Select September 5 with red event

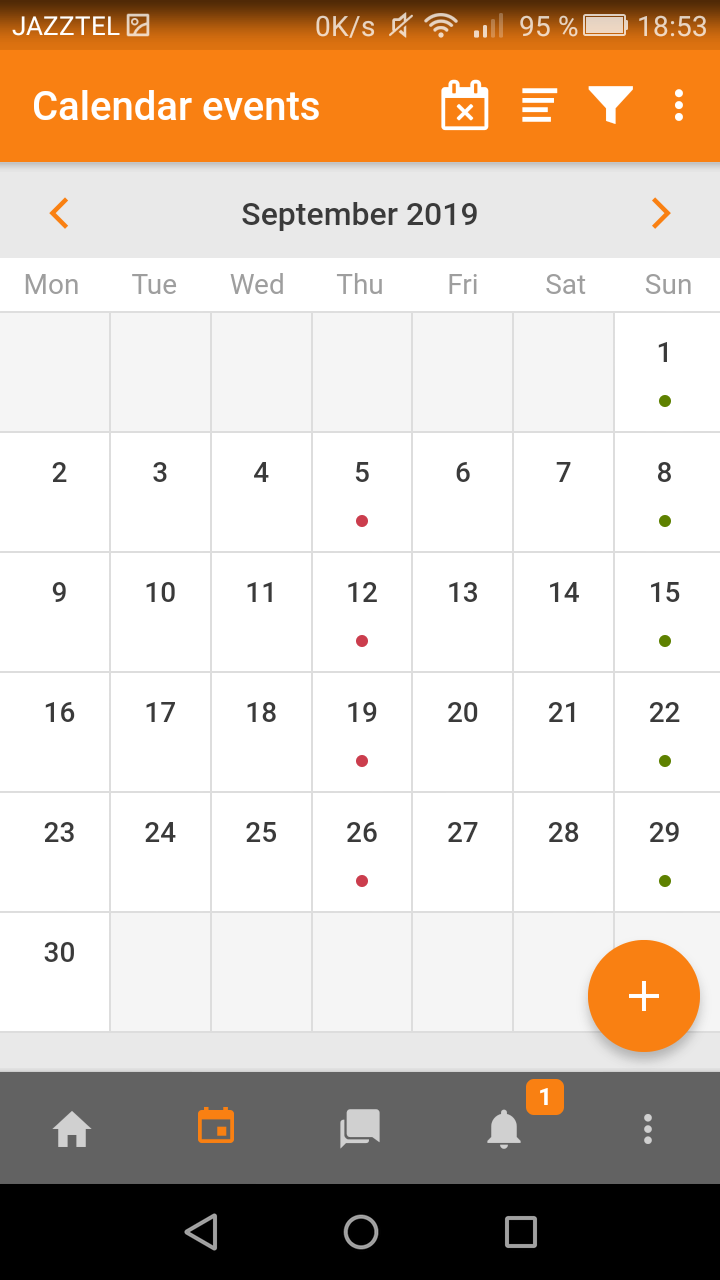click(362, 492)
